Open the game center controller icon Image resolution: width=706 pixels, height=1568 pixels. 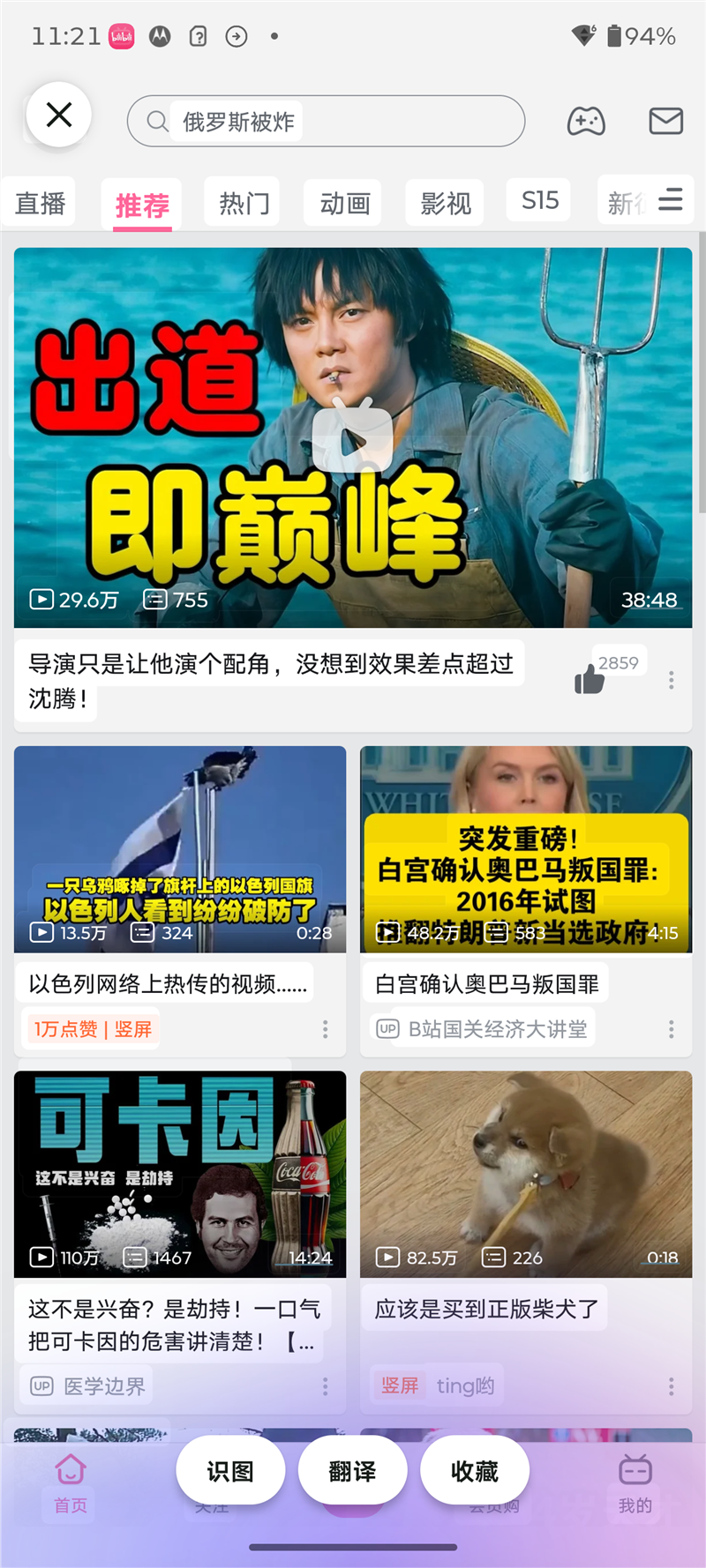pos(586,121)
